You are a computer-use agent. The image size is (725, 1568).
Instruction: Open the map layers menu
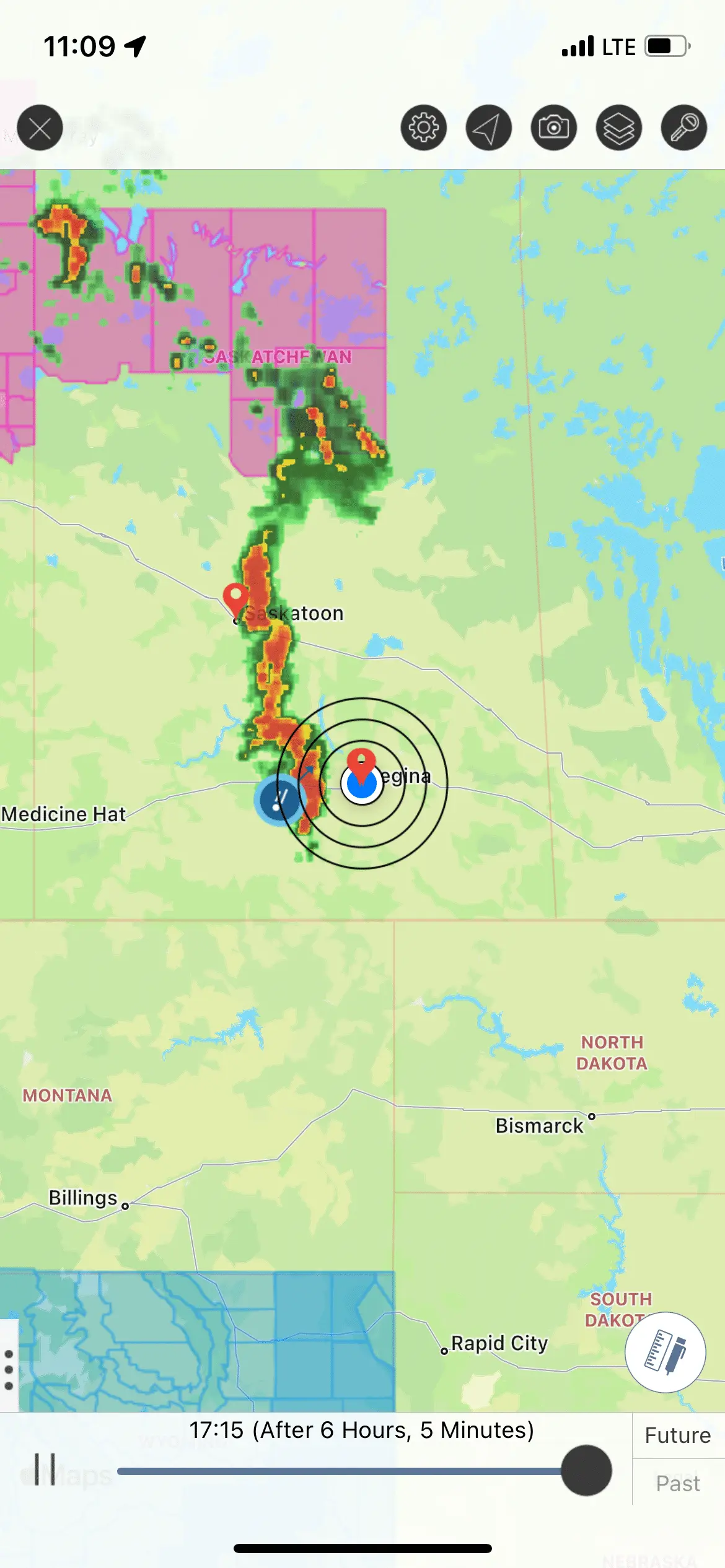619,128
